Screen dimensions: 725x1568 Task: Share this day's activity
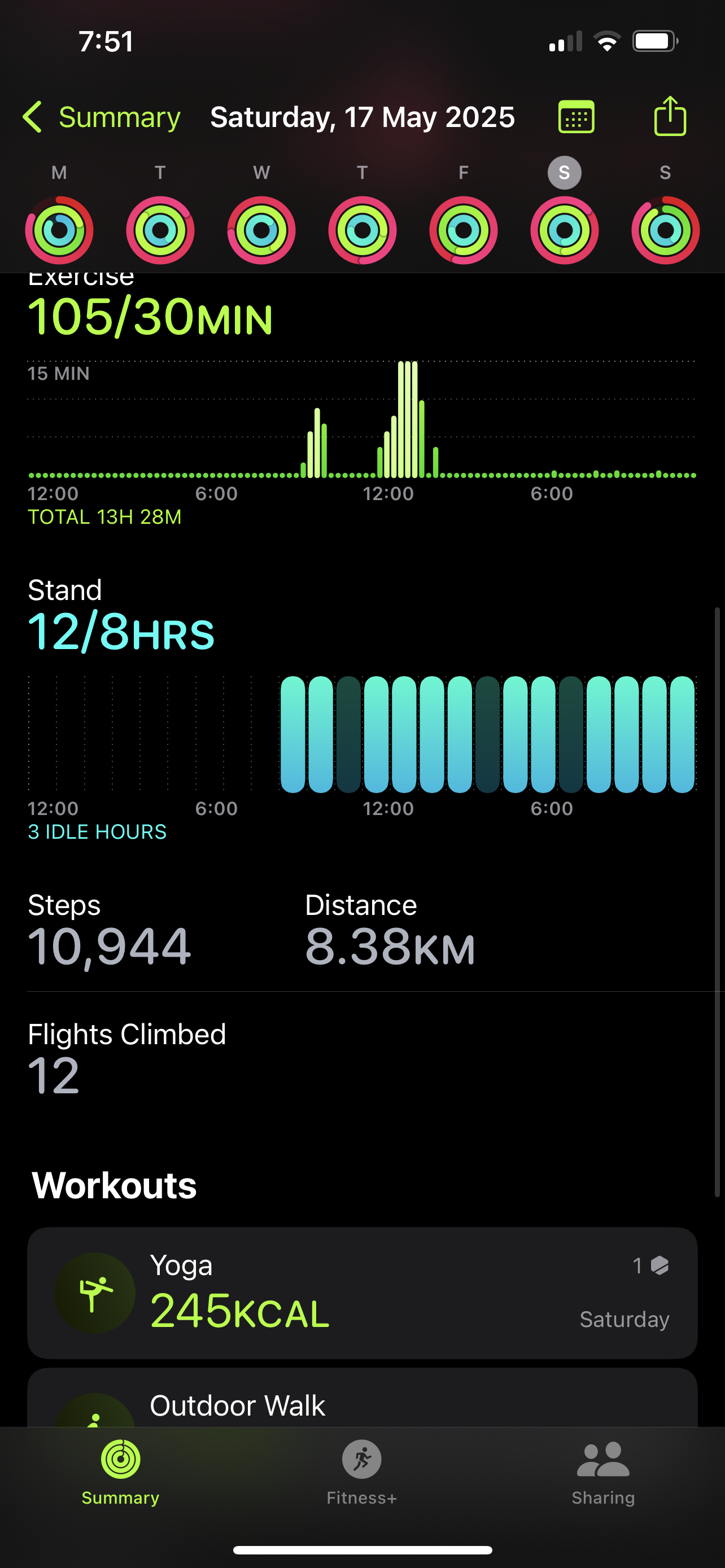pyautogui.click(x=670, y=116)
